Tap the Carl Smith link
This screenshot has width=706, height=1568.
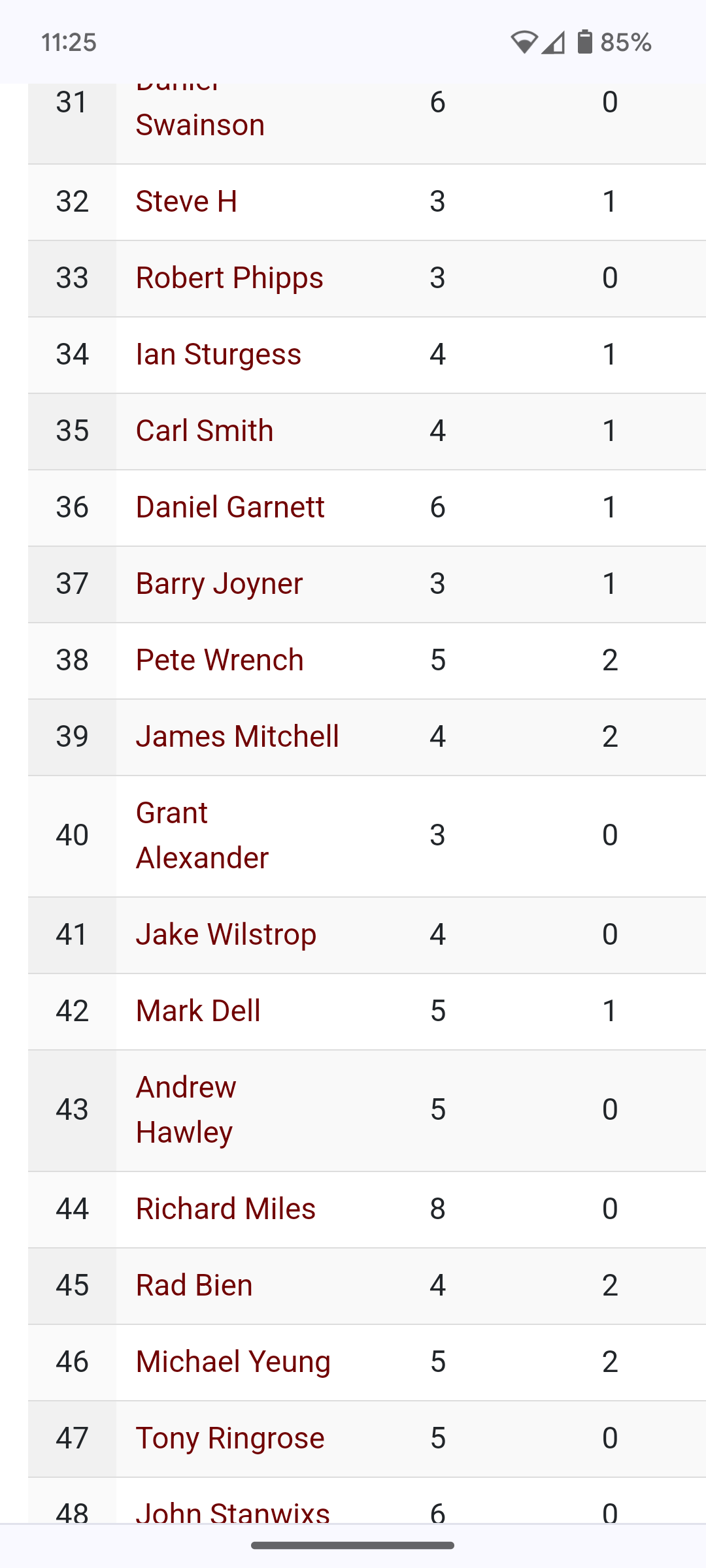tap(205, 431)
